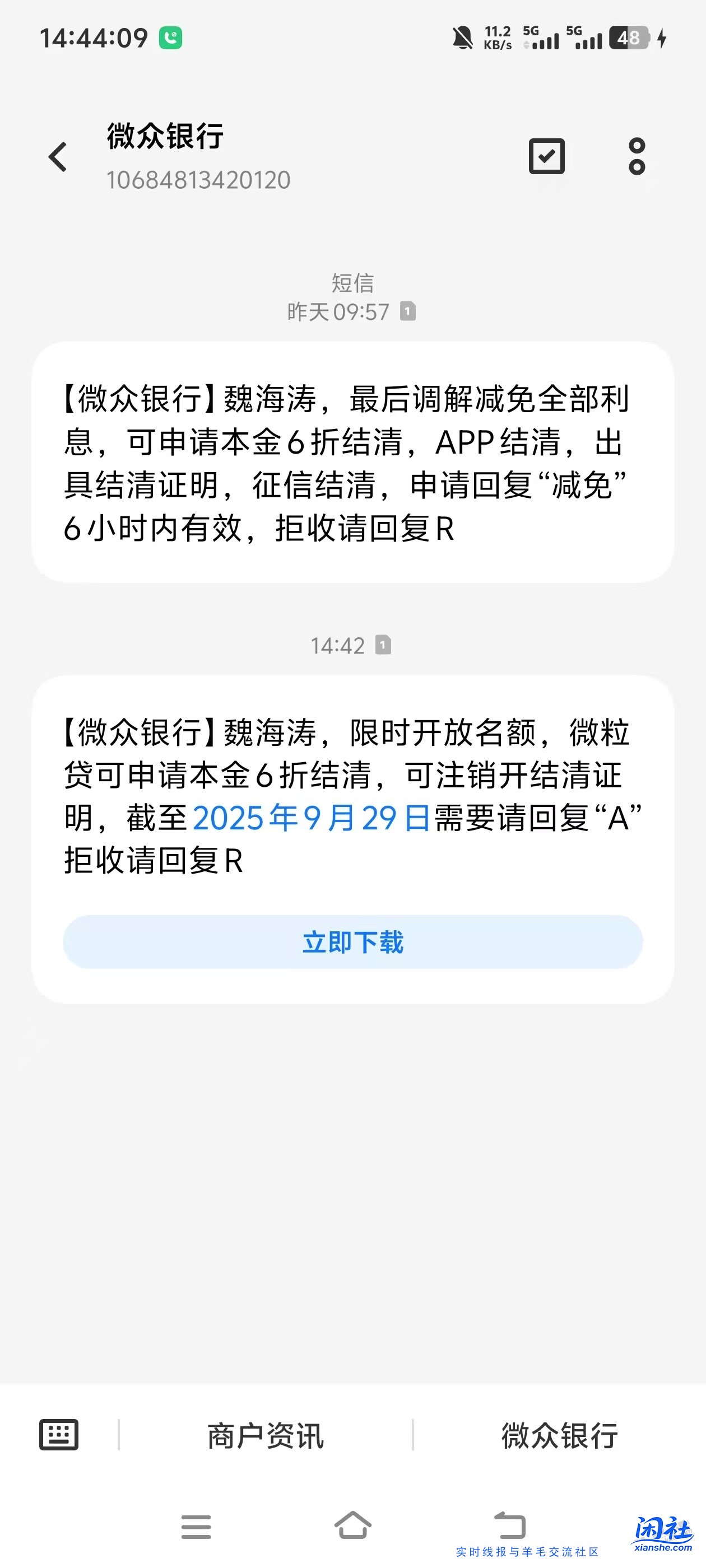Tap the notification mute icon in status bar
Screen dimensions: 706x1568
pyautogui.click(x=463, y=38)
